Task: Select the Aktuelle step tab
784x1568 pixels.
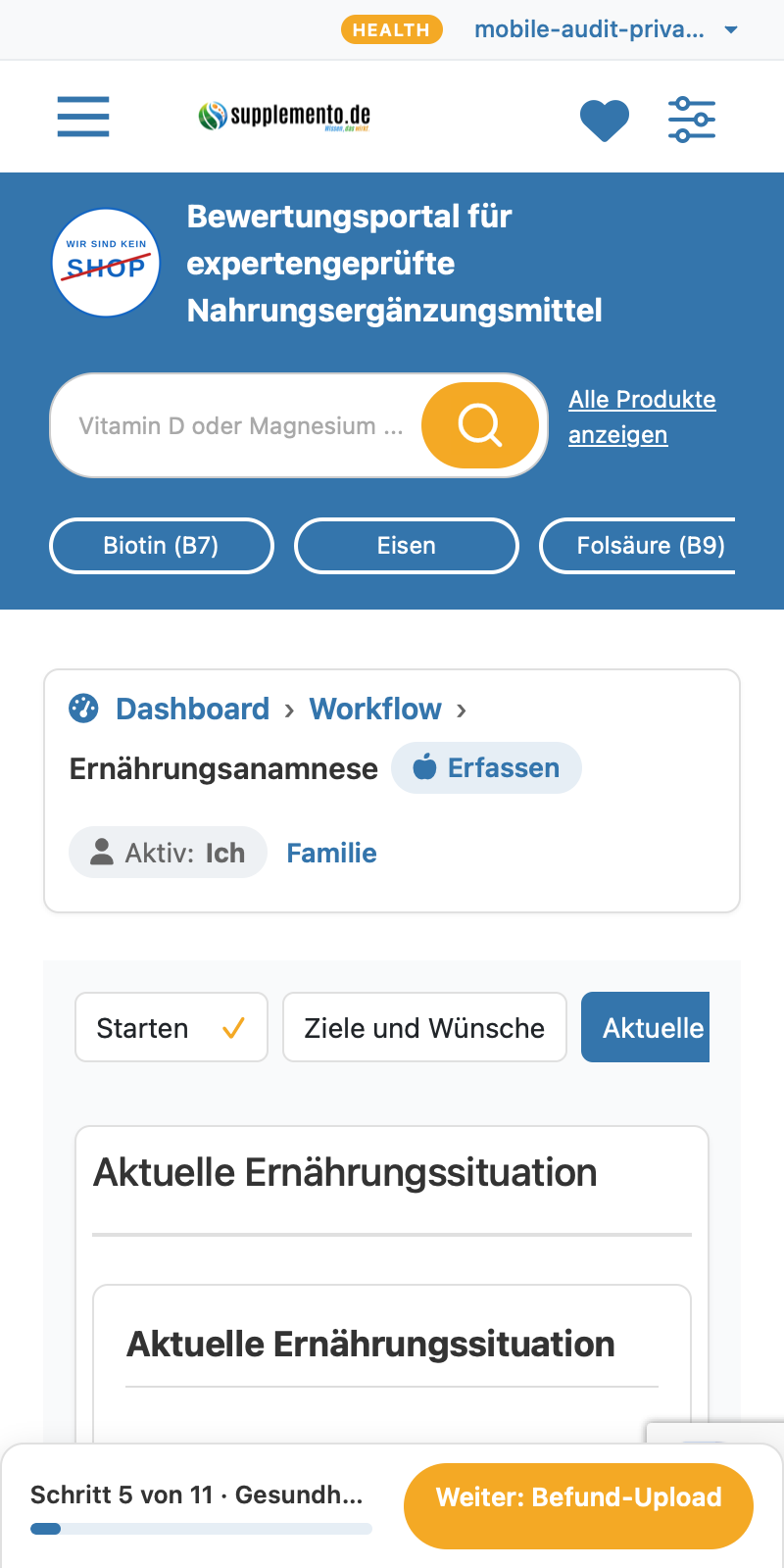Action: 645,1027
